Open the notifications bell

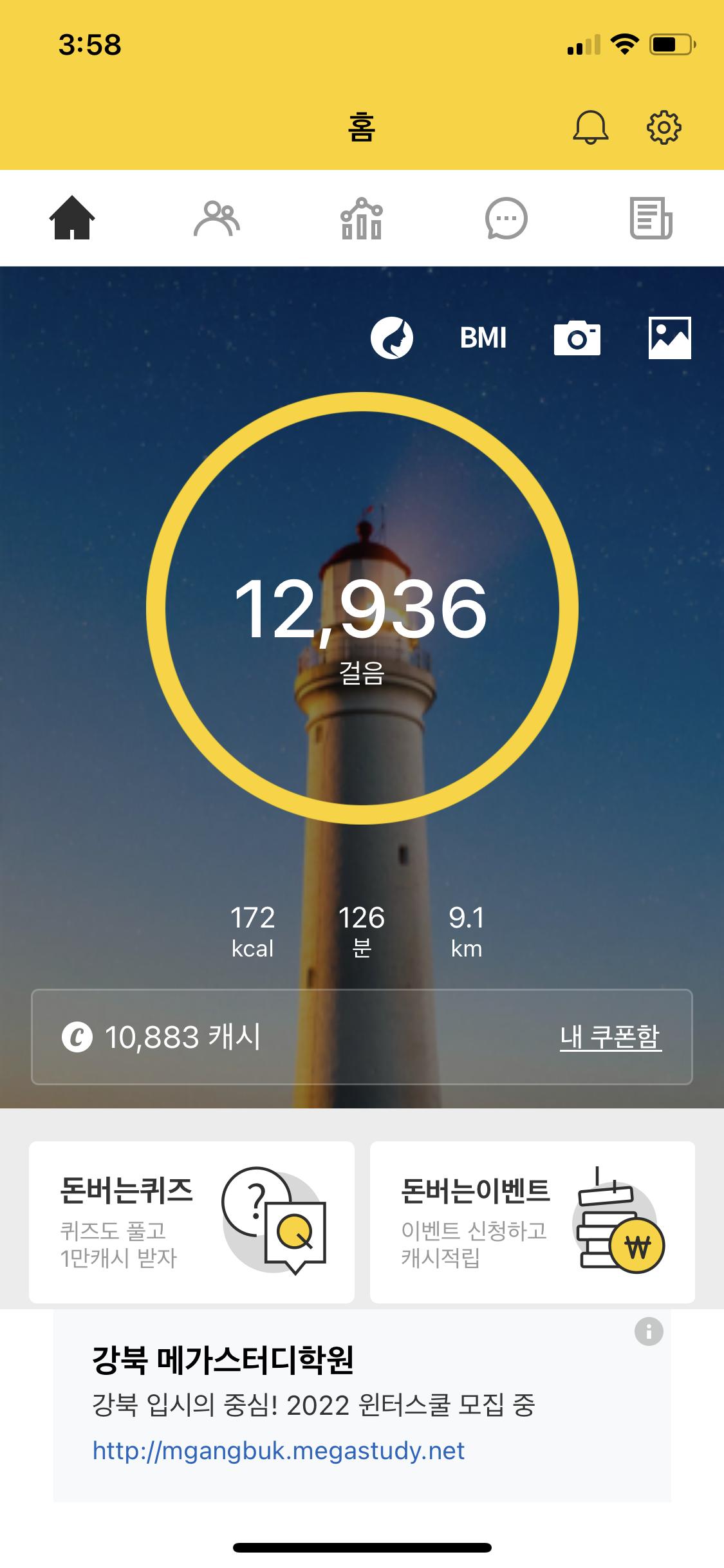pos(590,127)
